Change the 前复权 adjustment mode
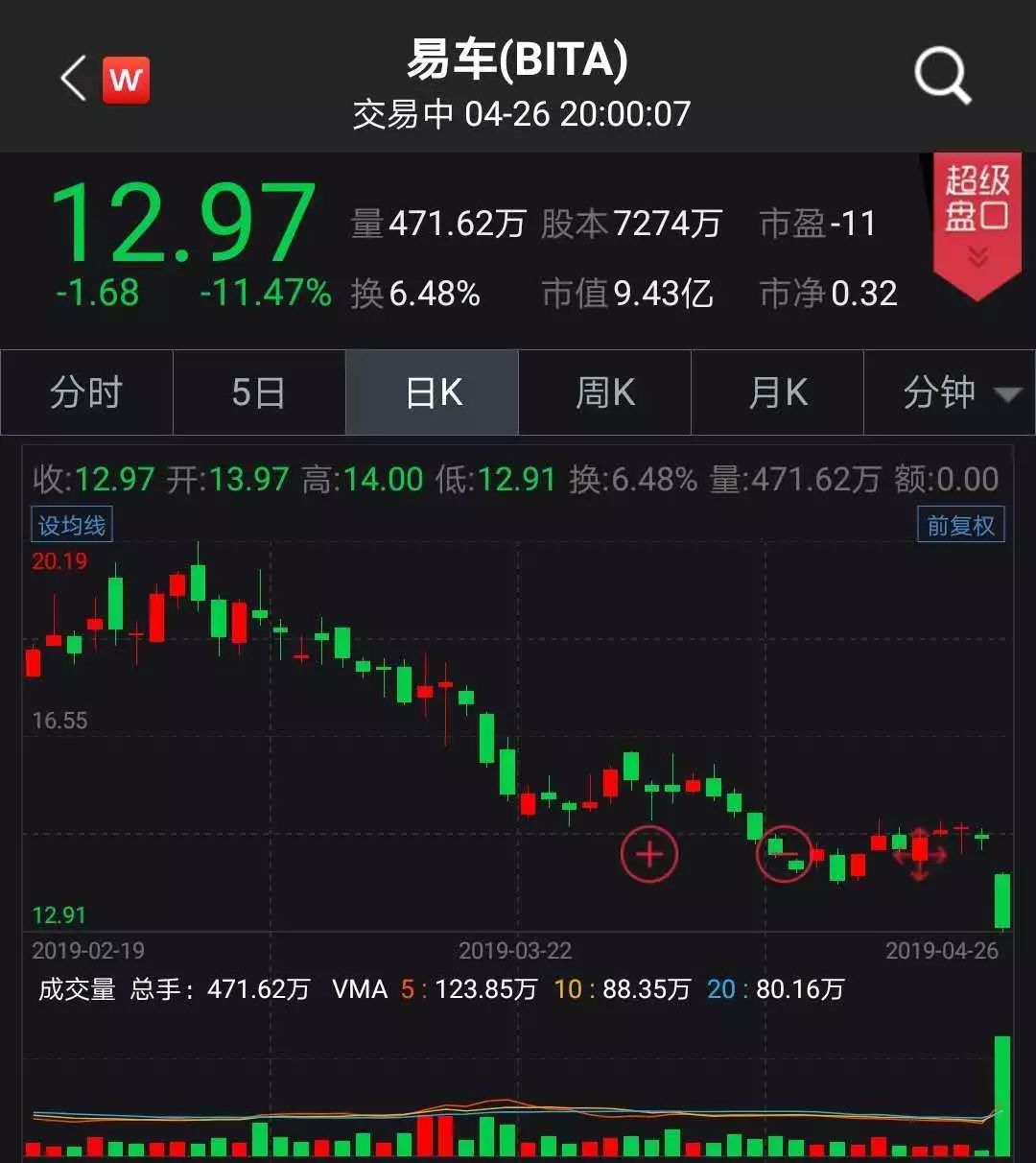This screenshot has width=1036, height=1163. (961, 525)
